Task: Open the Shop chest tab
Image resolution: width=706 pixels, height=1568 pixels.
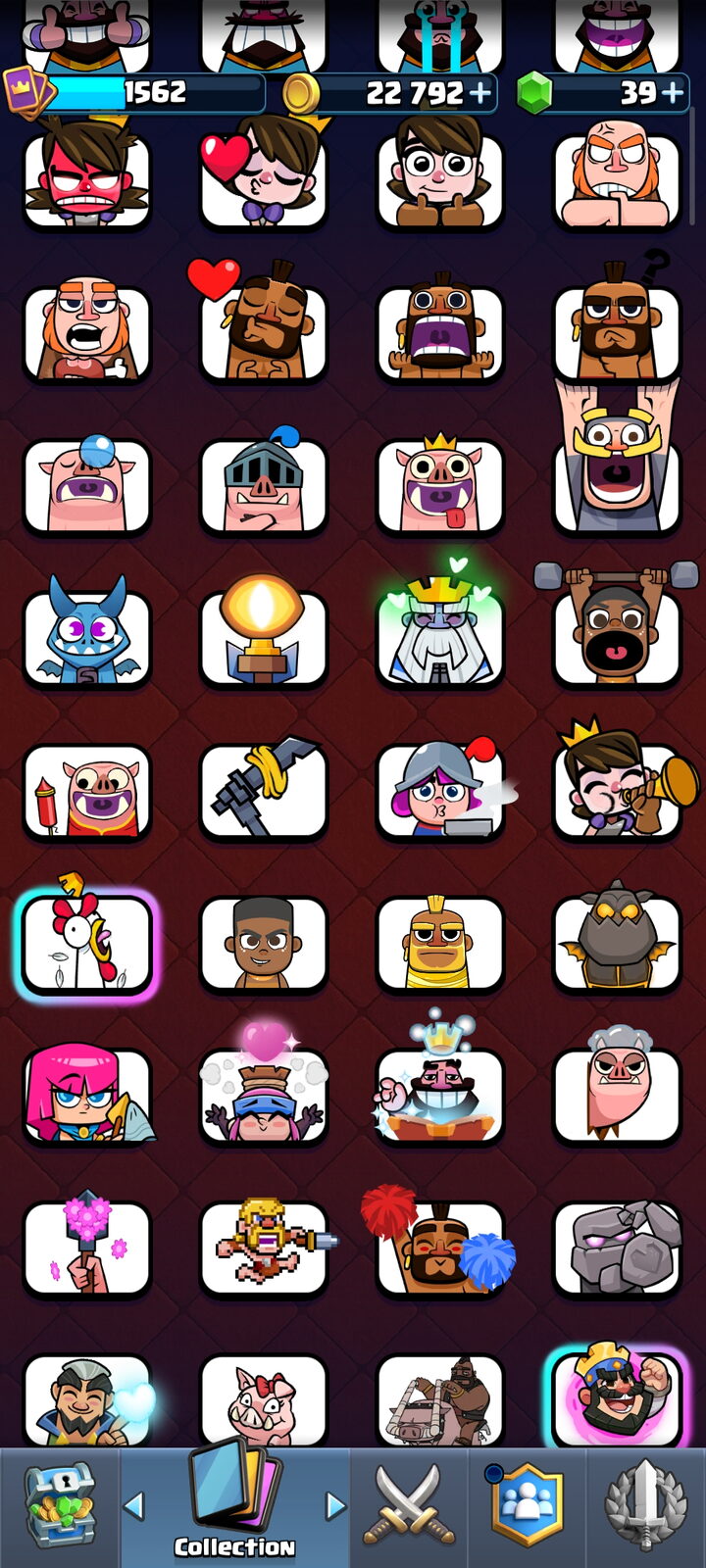Action: pos(60,1506)
